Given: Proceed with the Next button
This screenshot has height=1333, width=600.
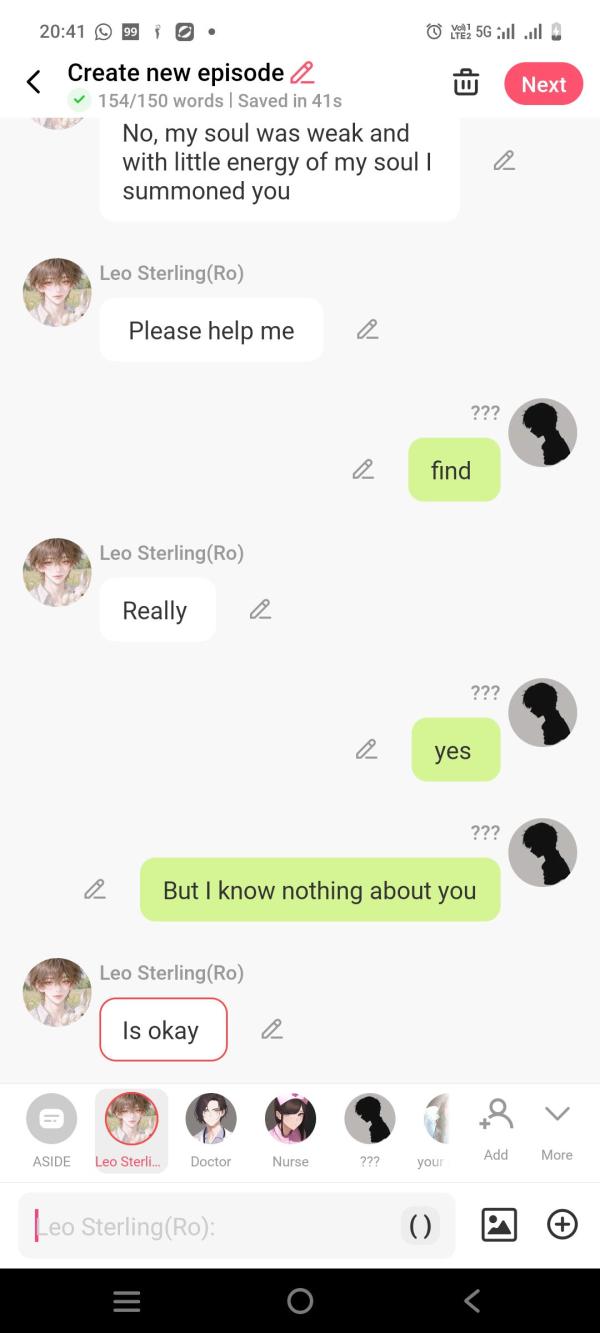Looking at the screenshot, I should point(543,84).
